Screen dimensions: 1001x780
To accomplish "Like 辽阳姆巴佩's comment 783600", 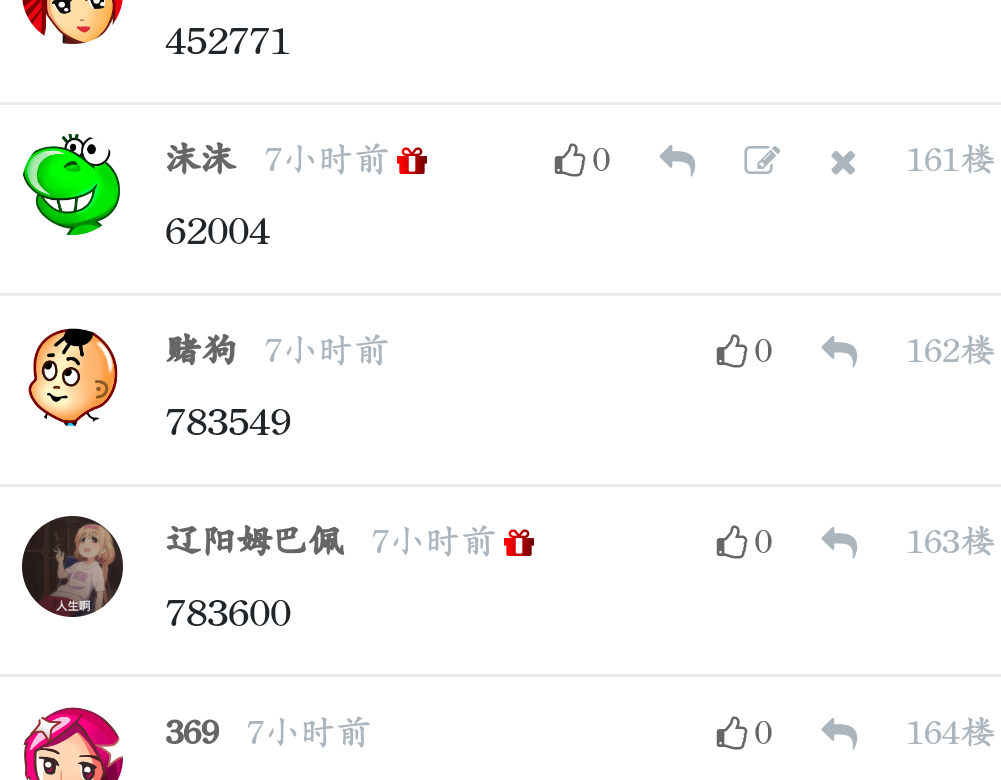I will click(x=732, y=542).
